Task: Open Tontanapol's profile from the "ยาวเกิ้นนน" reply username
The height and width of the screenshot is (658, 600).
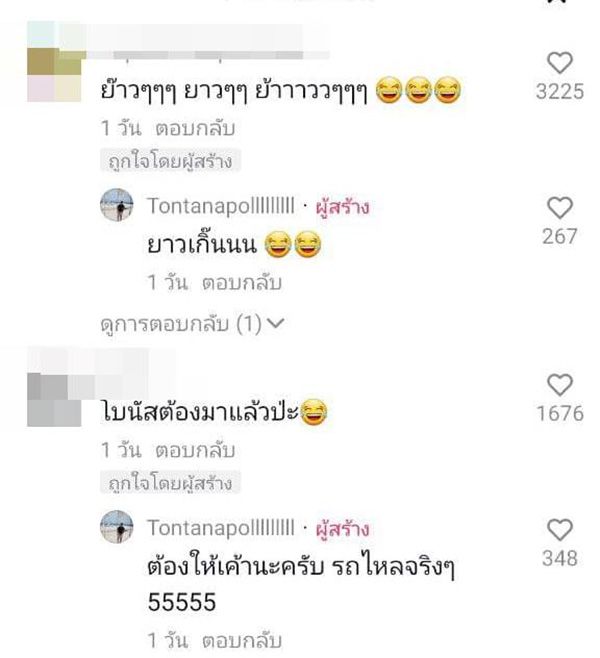Action: (221, 207)
